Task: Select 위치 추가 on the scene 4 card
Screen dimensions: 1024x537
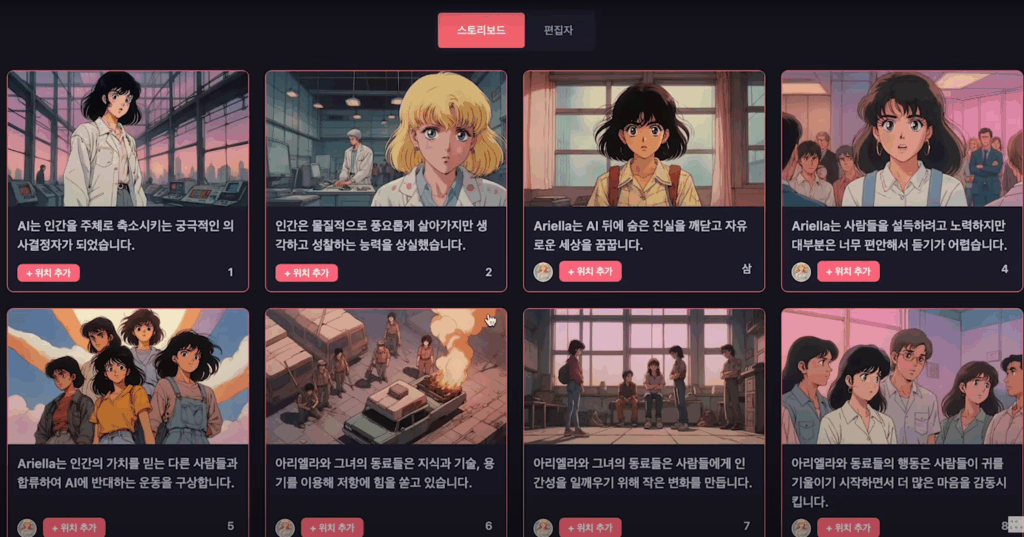Action: [x=848, y=272]
